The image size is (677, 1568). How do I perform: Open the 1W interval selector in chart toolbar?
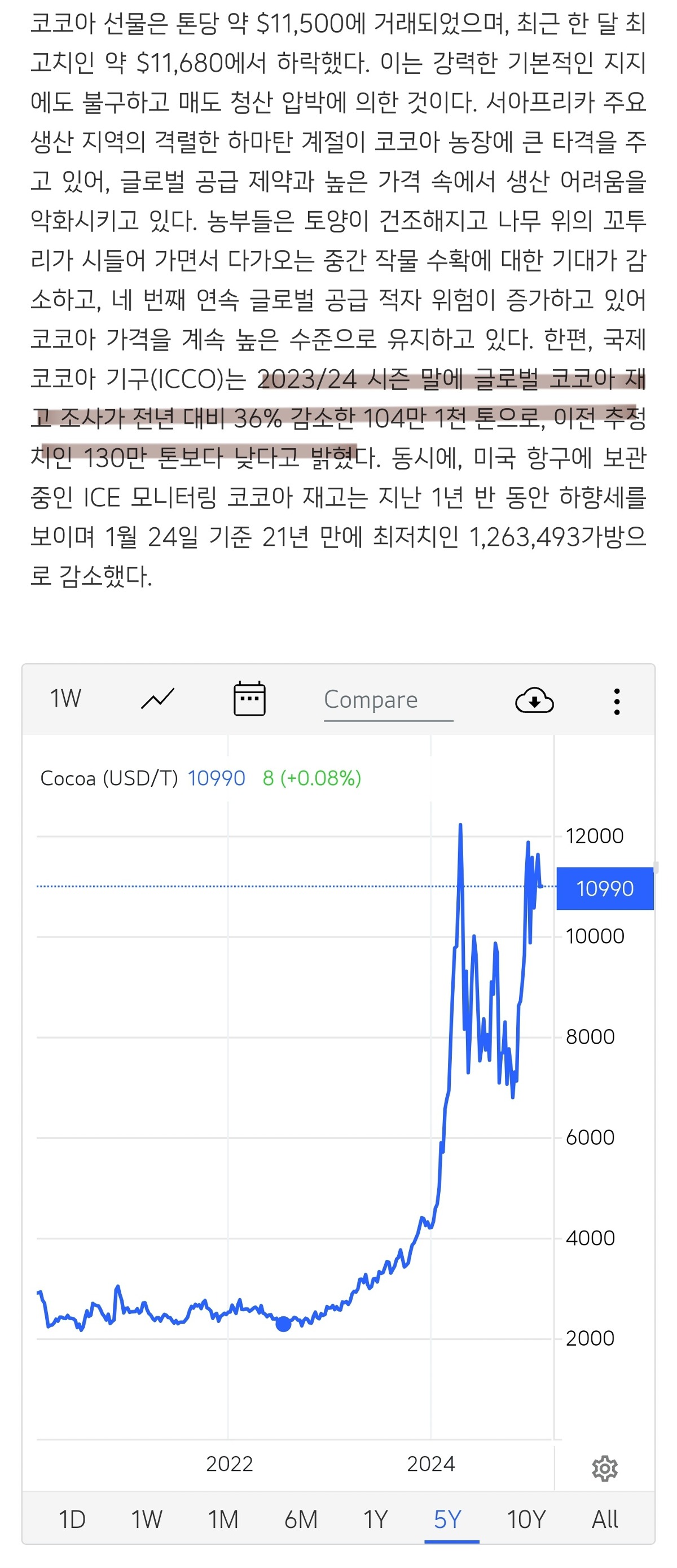click(x=65, y=699)
